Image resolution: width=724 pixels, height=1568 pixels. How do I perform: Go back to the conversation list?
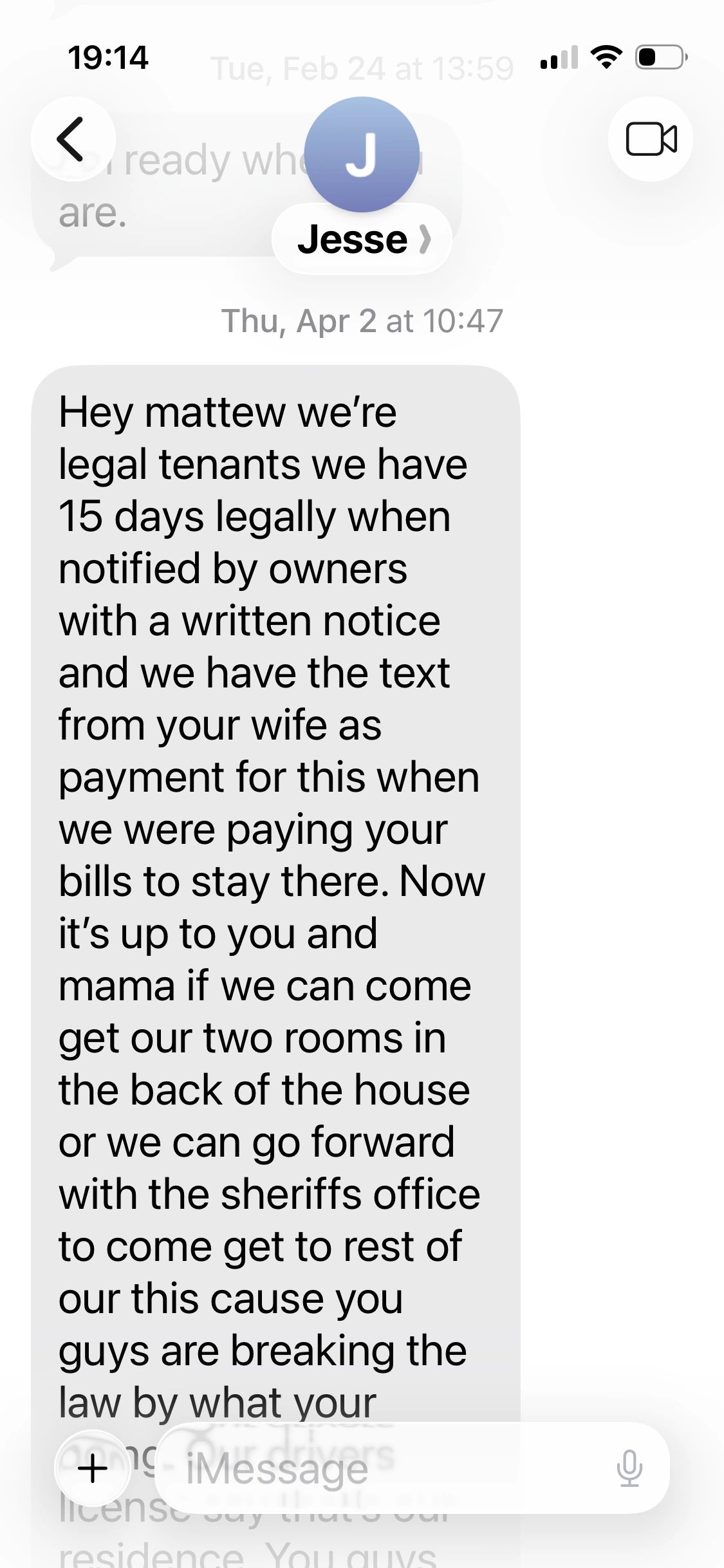click(73, 139)
